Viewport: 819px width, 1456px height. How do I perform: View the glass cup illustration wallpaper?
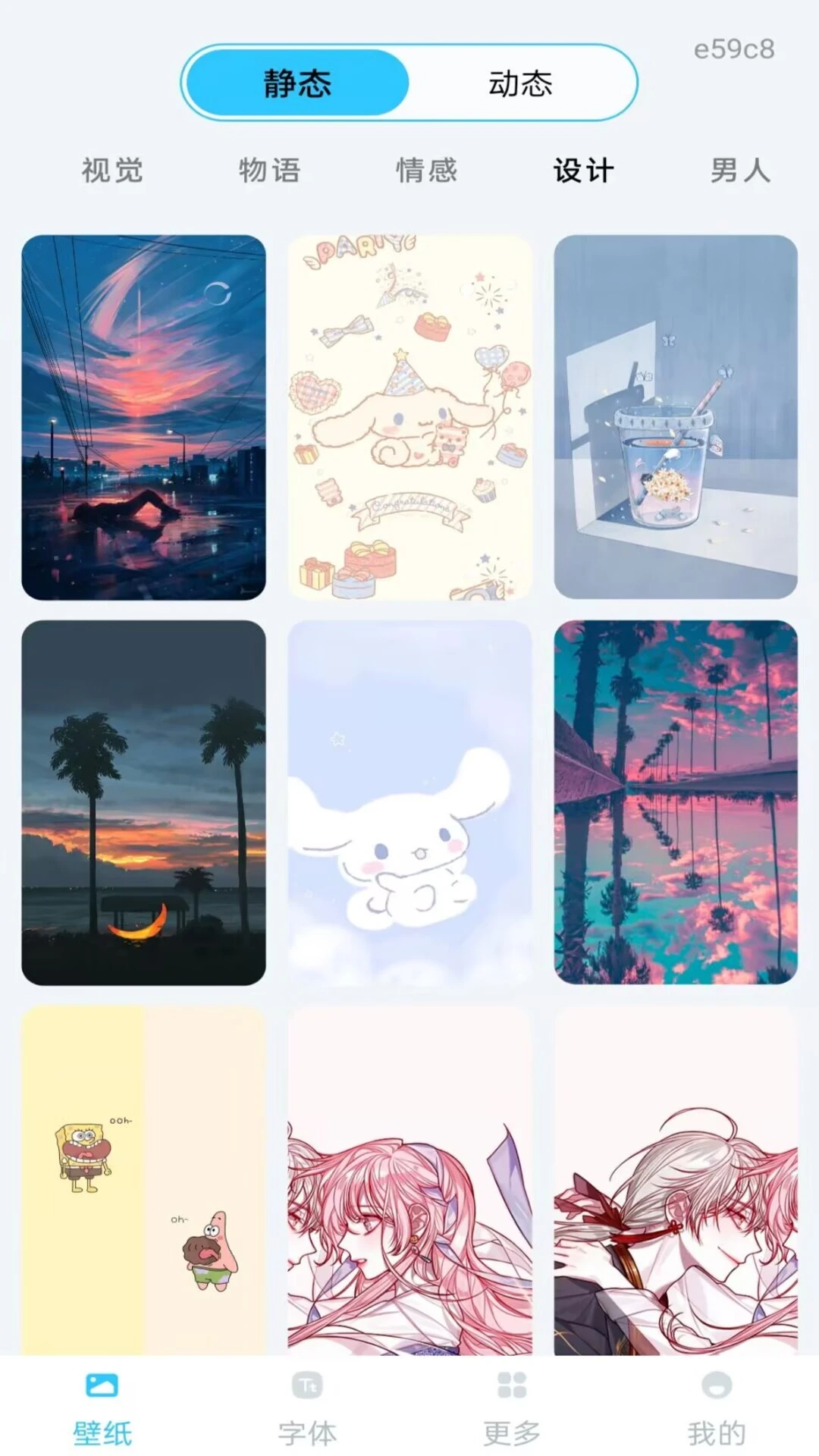[676, 417]
